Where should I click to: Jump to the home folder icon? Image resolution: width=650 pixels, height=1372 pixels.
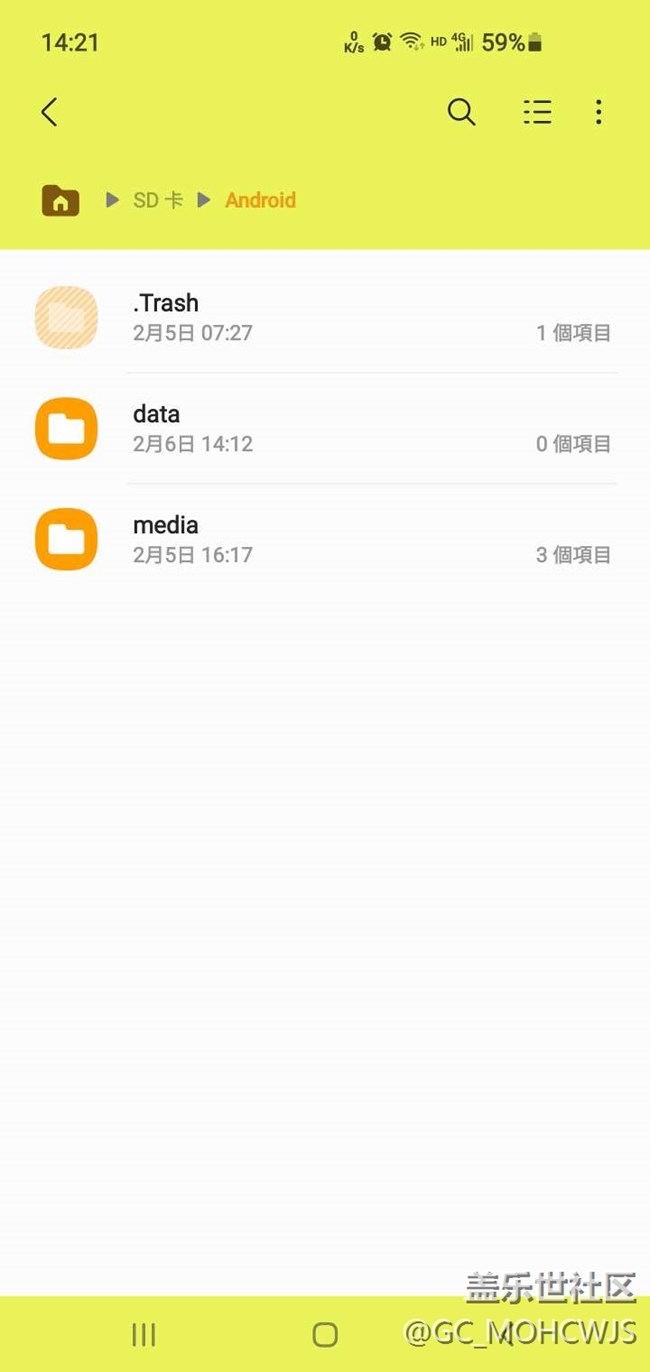60,200
